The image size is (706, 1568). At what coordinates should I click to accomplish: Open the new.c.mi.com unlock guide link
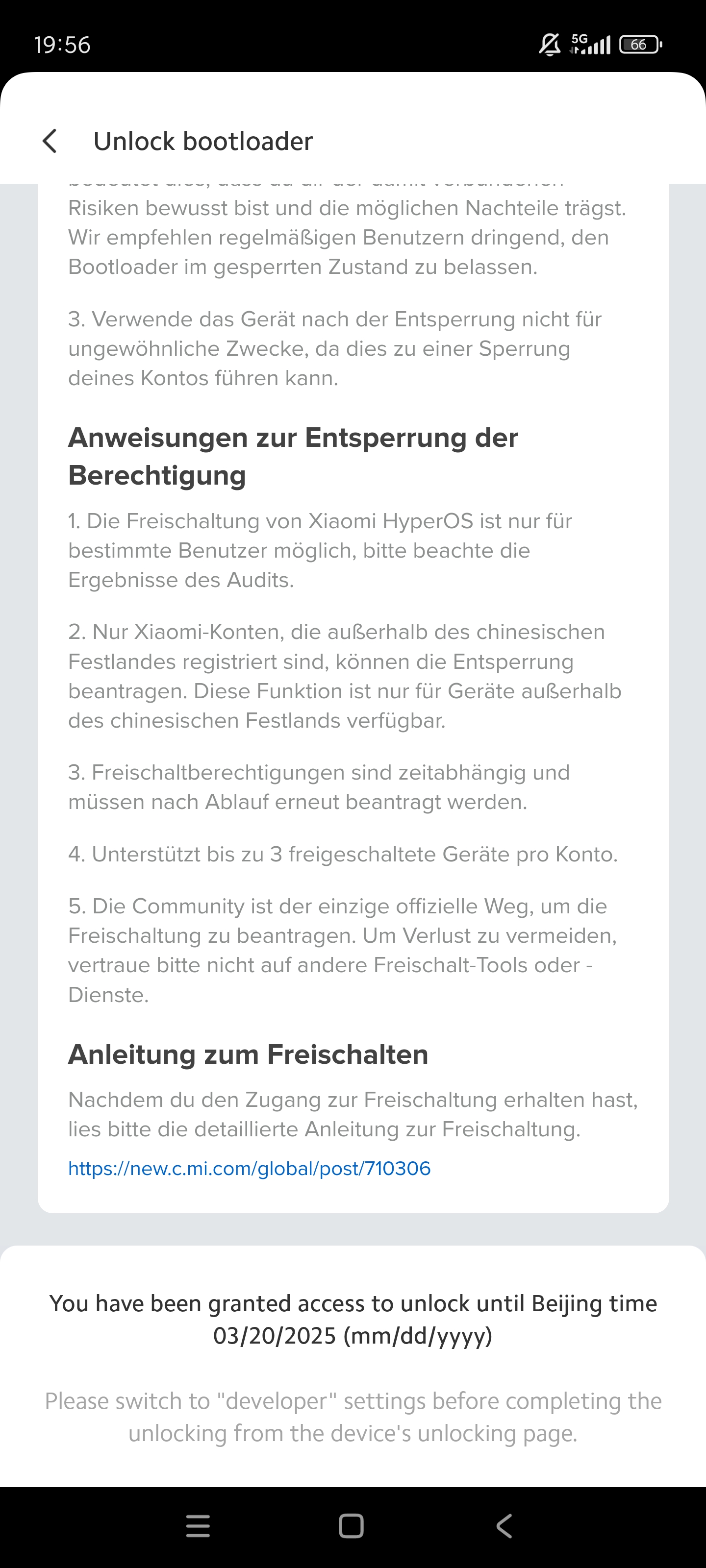coord(249,1169)
